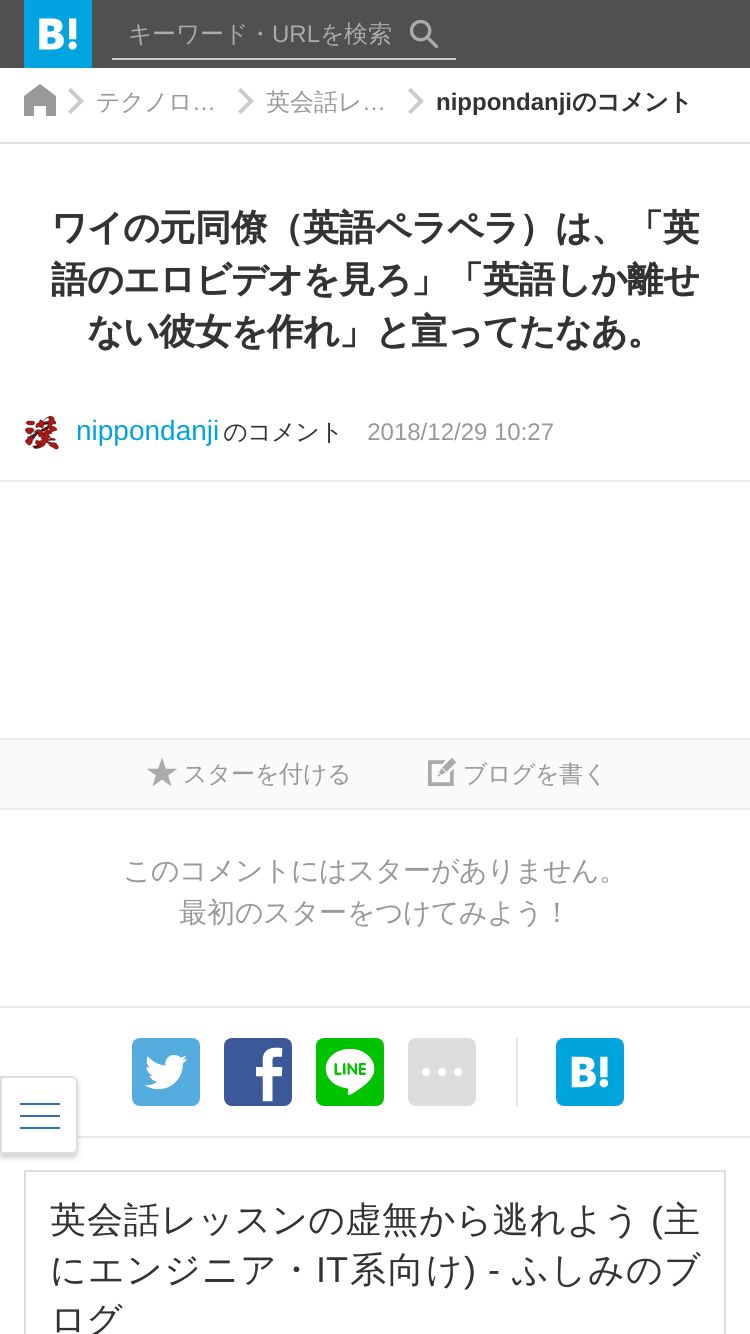Tap the keyword and URL search field

(260, 34)
